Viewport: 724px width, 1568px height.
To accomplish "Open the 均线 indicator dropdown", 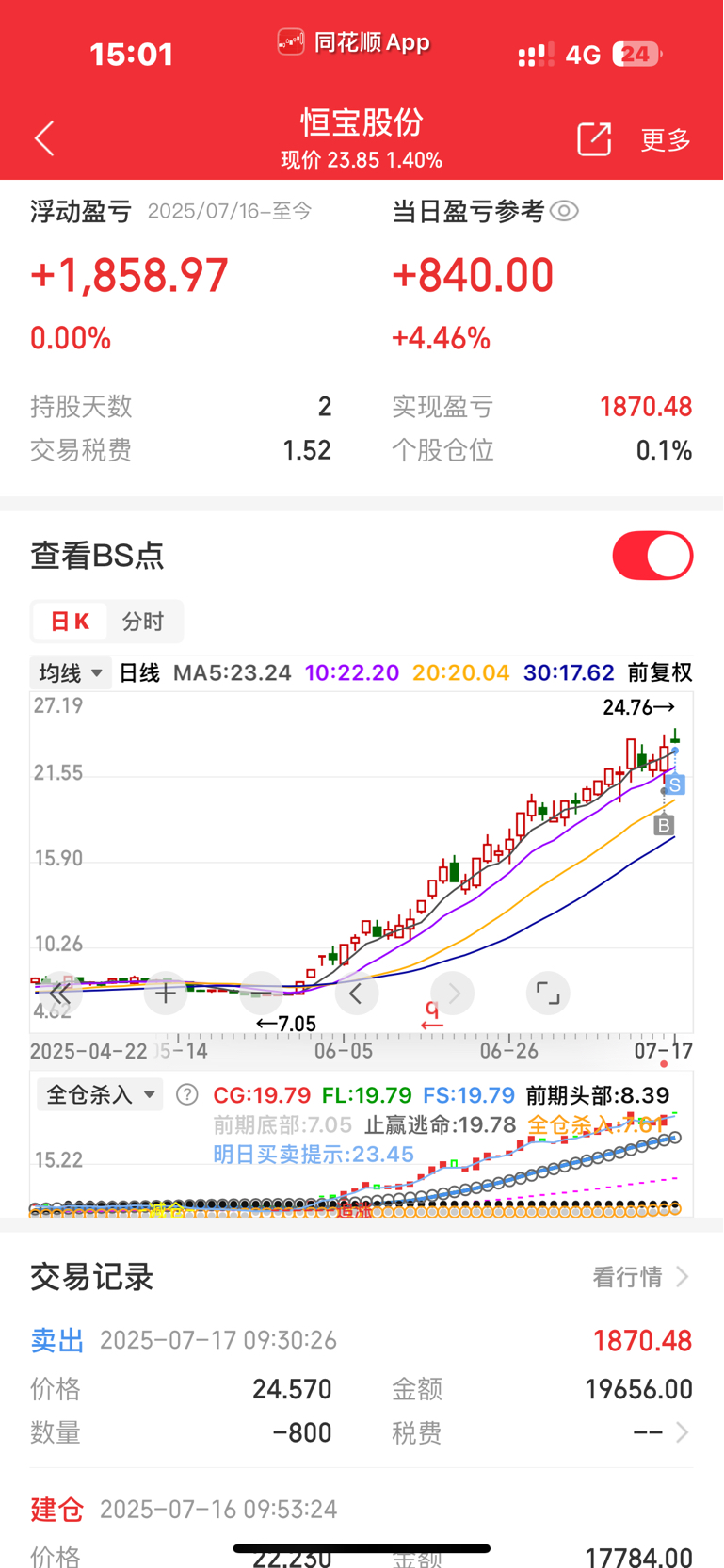I will coord(71,672).
